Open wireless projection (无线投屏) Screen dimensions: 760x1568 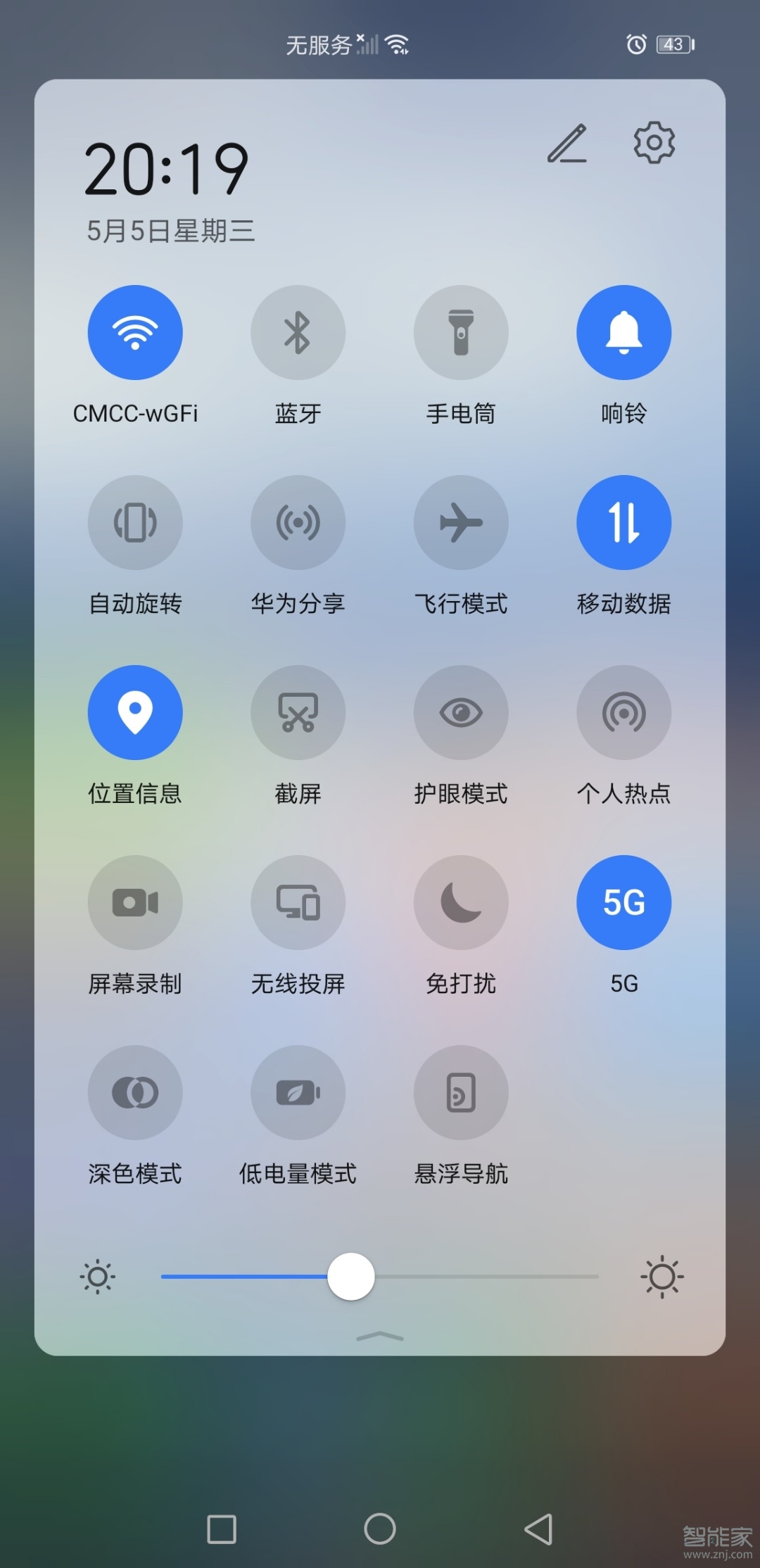pos(298,902)
